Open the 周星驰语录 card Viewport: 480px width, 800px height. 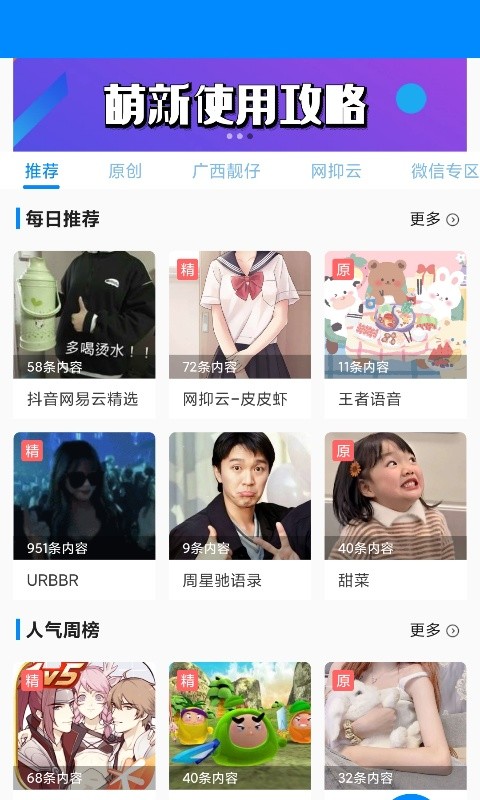coord(240,516)
